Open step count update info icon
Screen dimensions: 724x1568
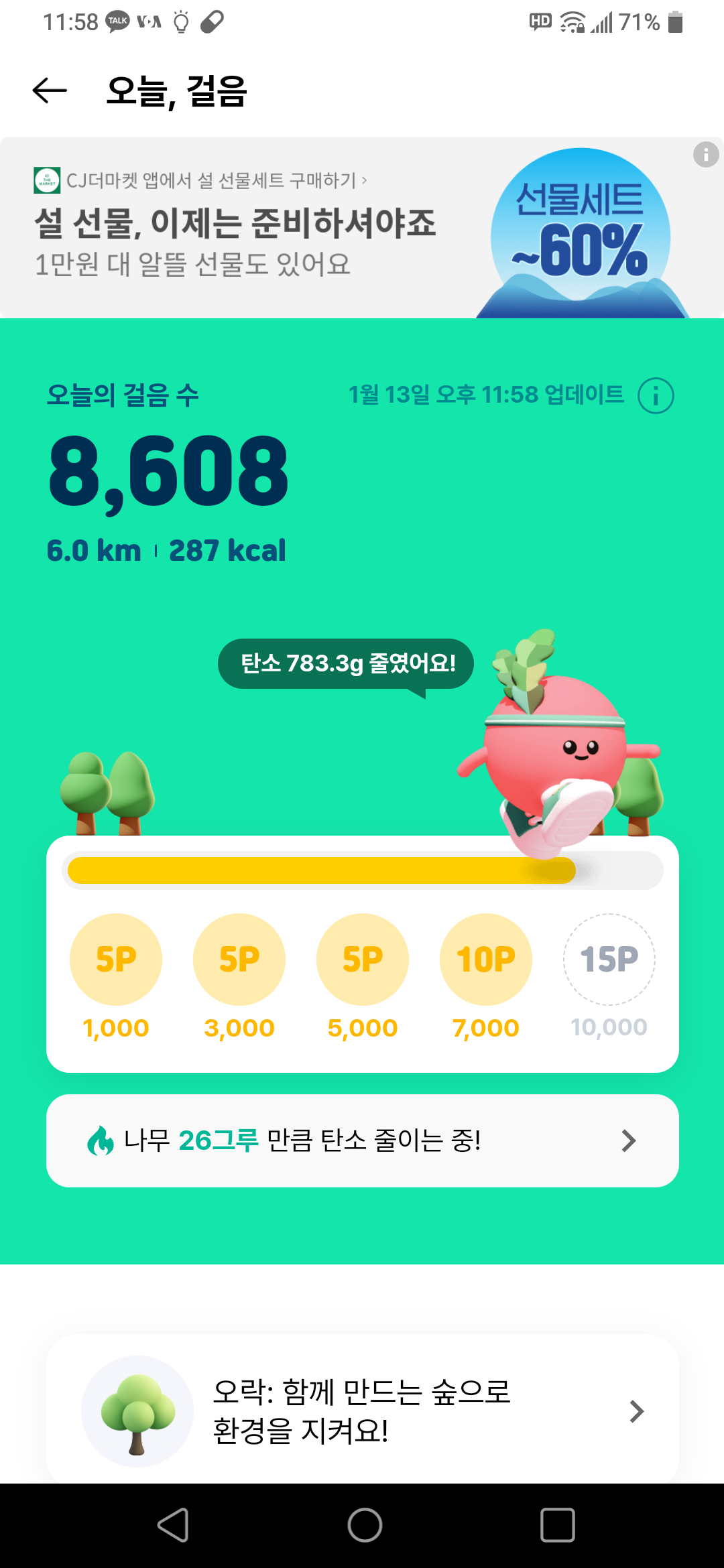click(x=655, y=395)
